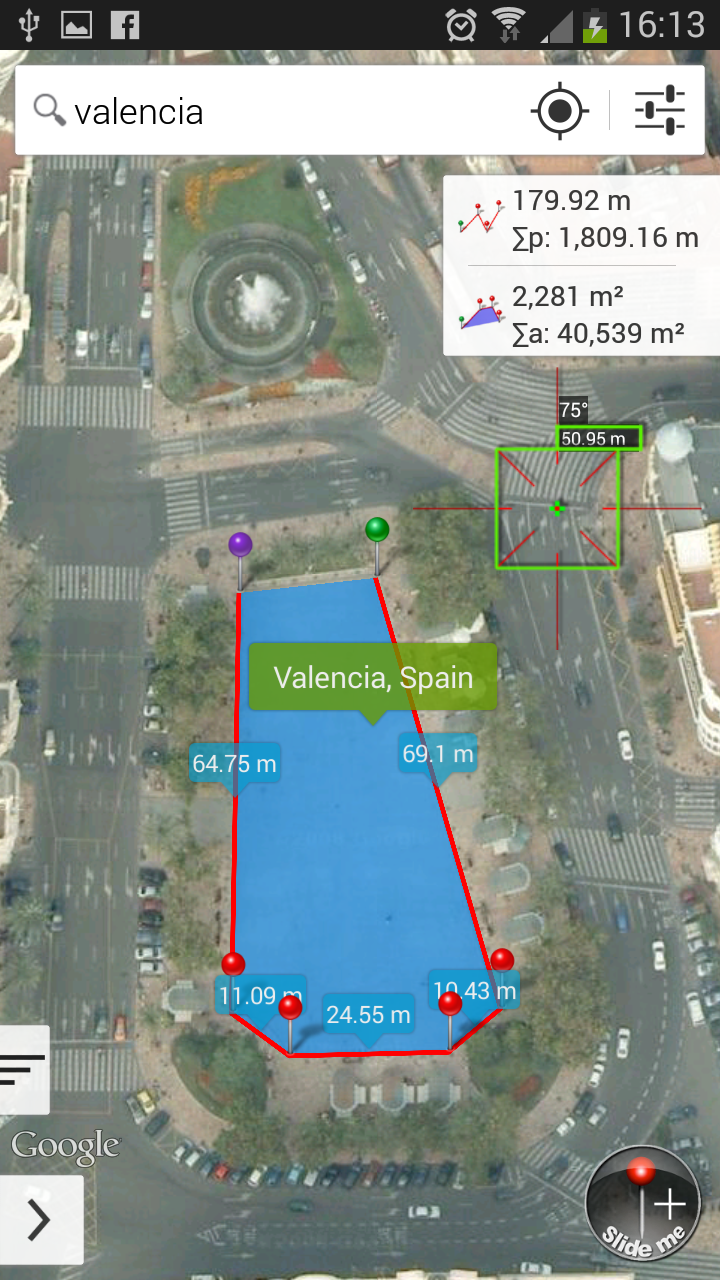Expand the side panel arrow

pyautogui.click(x=38, y=1220)
